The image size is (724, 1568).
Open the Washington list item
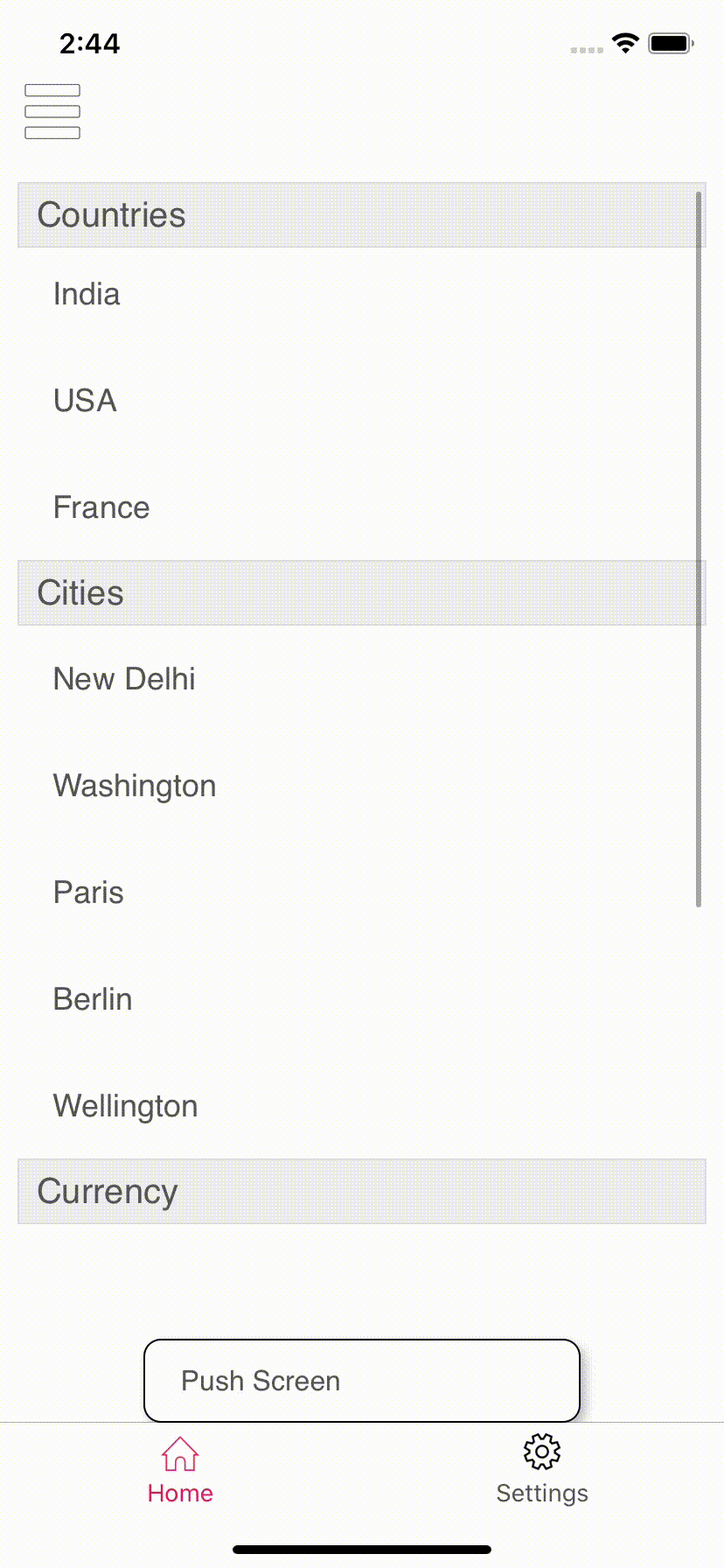(x=362, y=786)
